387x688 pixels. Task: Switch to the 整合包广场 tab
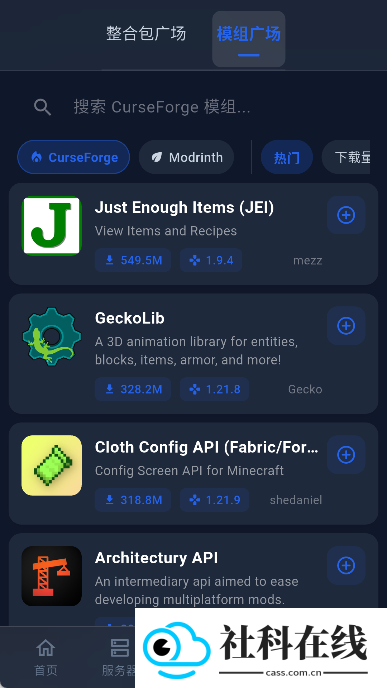pyautogui.click(x=146, y=34)
